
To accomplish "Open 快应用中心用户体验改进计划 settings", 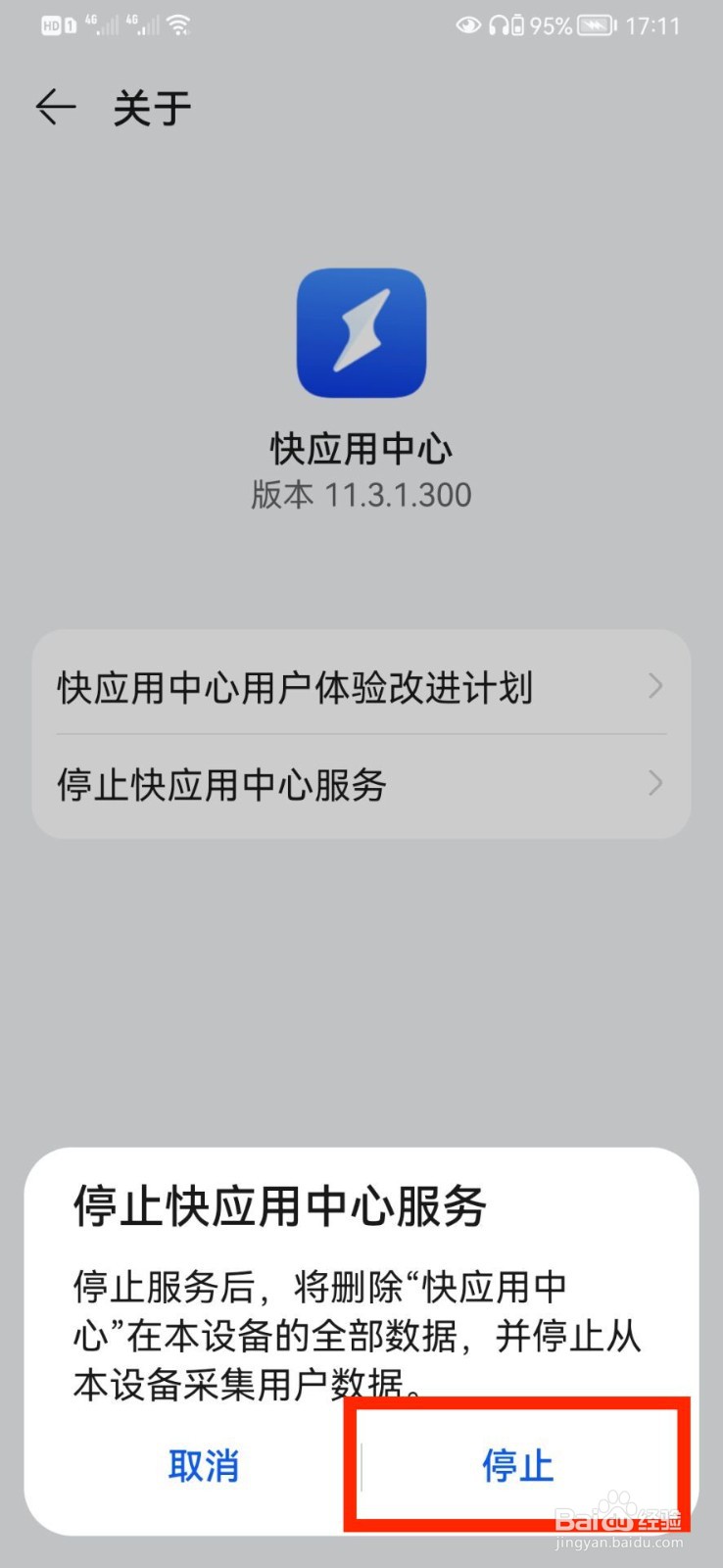I will 294,688.
